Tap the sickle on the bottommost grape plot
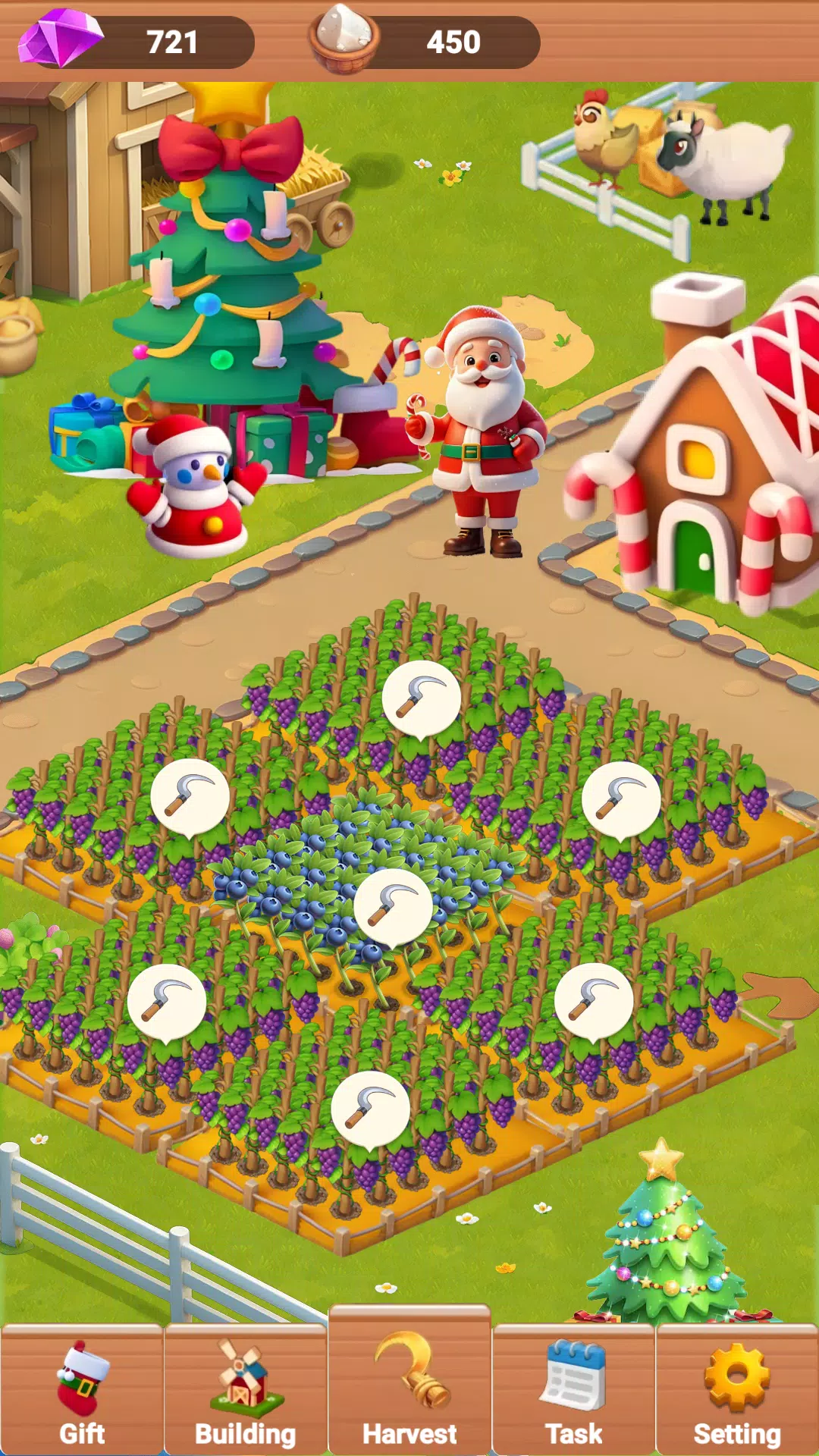The width and height of the screenshot is (819, 1456). point(371,1111)
